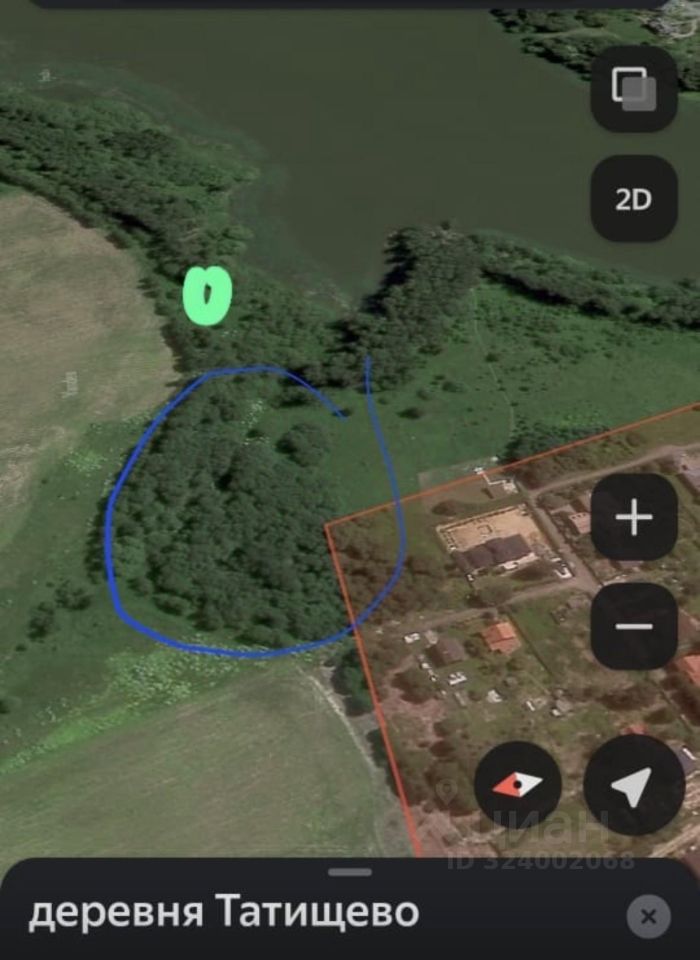Close the деревня Татищево card
The width and height of the screenshot is (700, 960).
coord(648,916)
